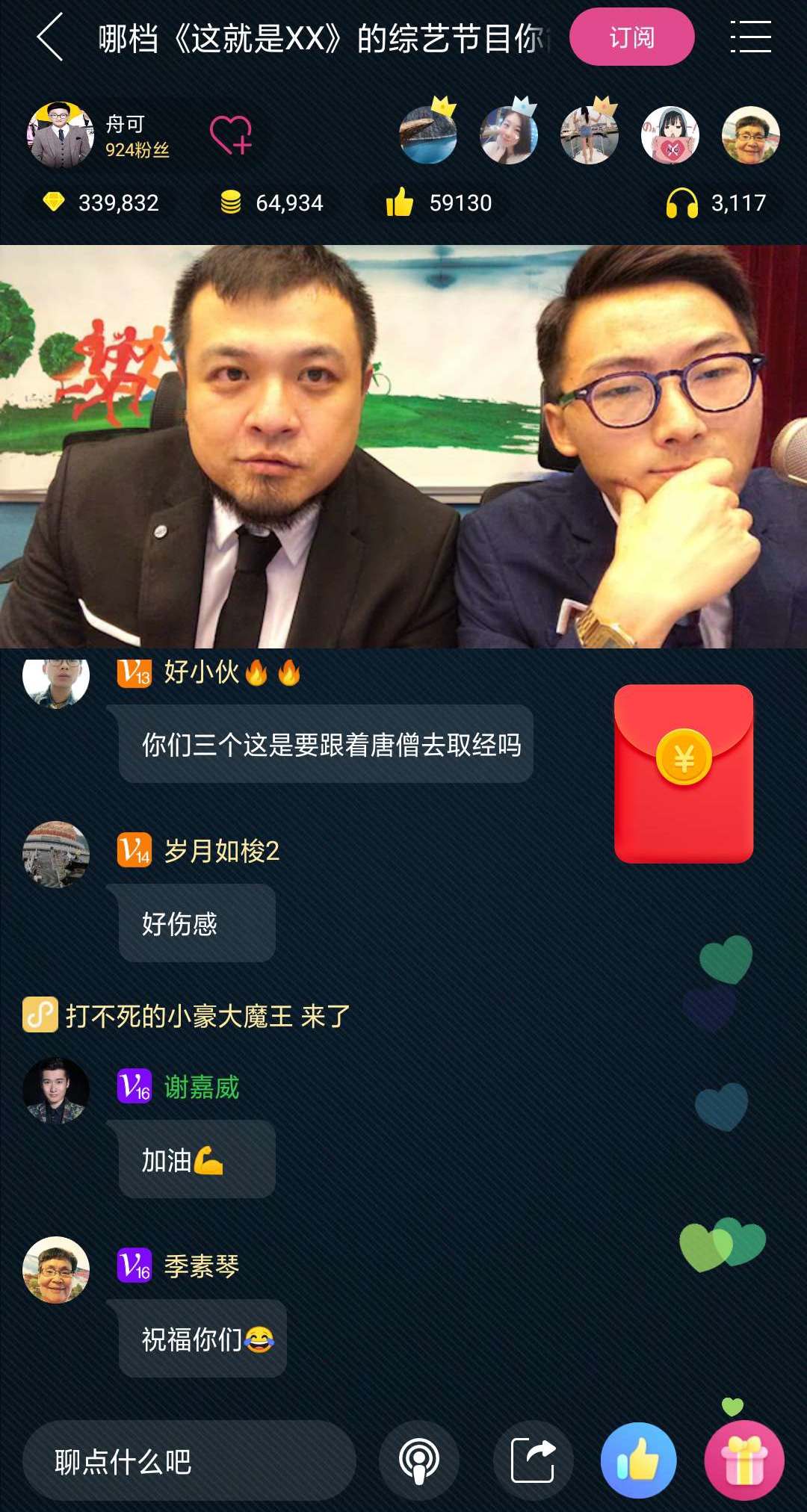
Task: Open the pink gift button
Action: 744,1460
